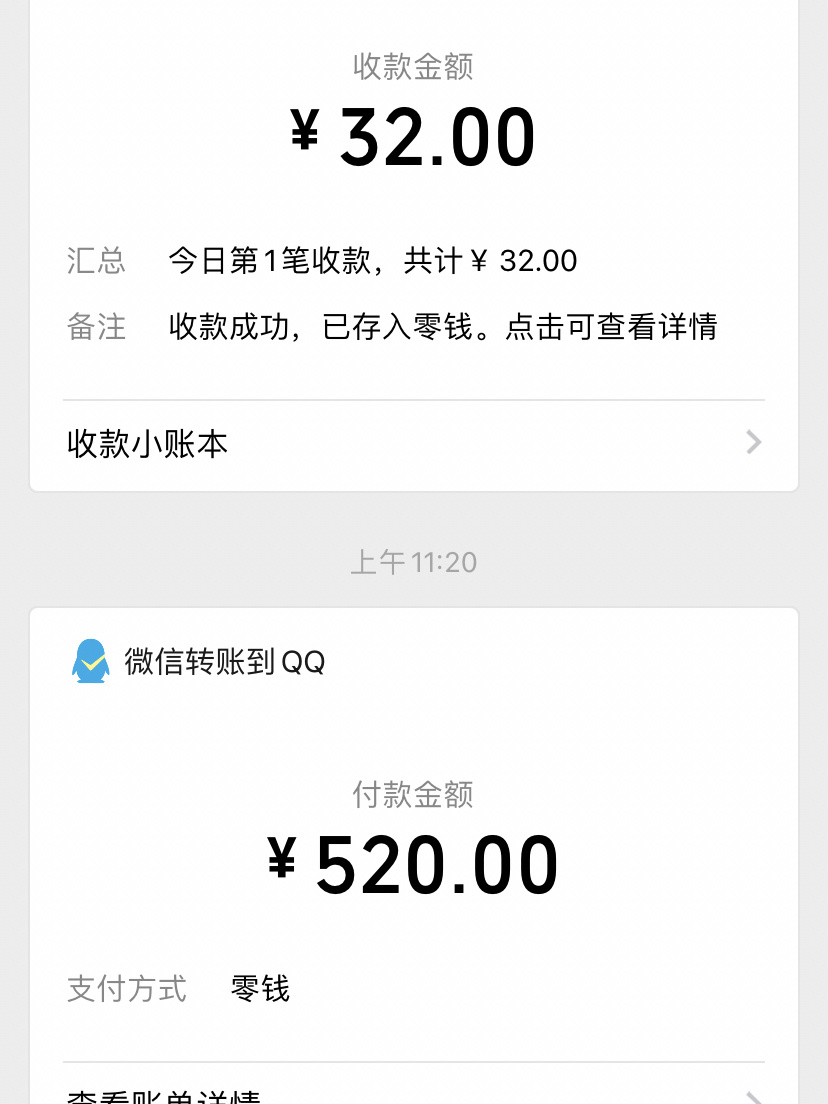Tap the 微信转账到 QQ title
Image resolution: width=828 pixels, height=1104 pixels.
click(x=224, y=661)
